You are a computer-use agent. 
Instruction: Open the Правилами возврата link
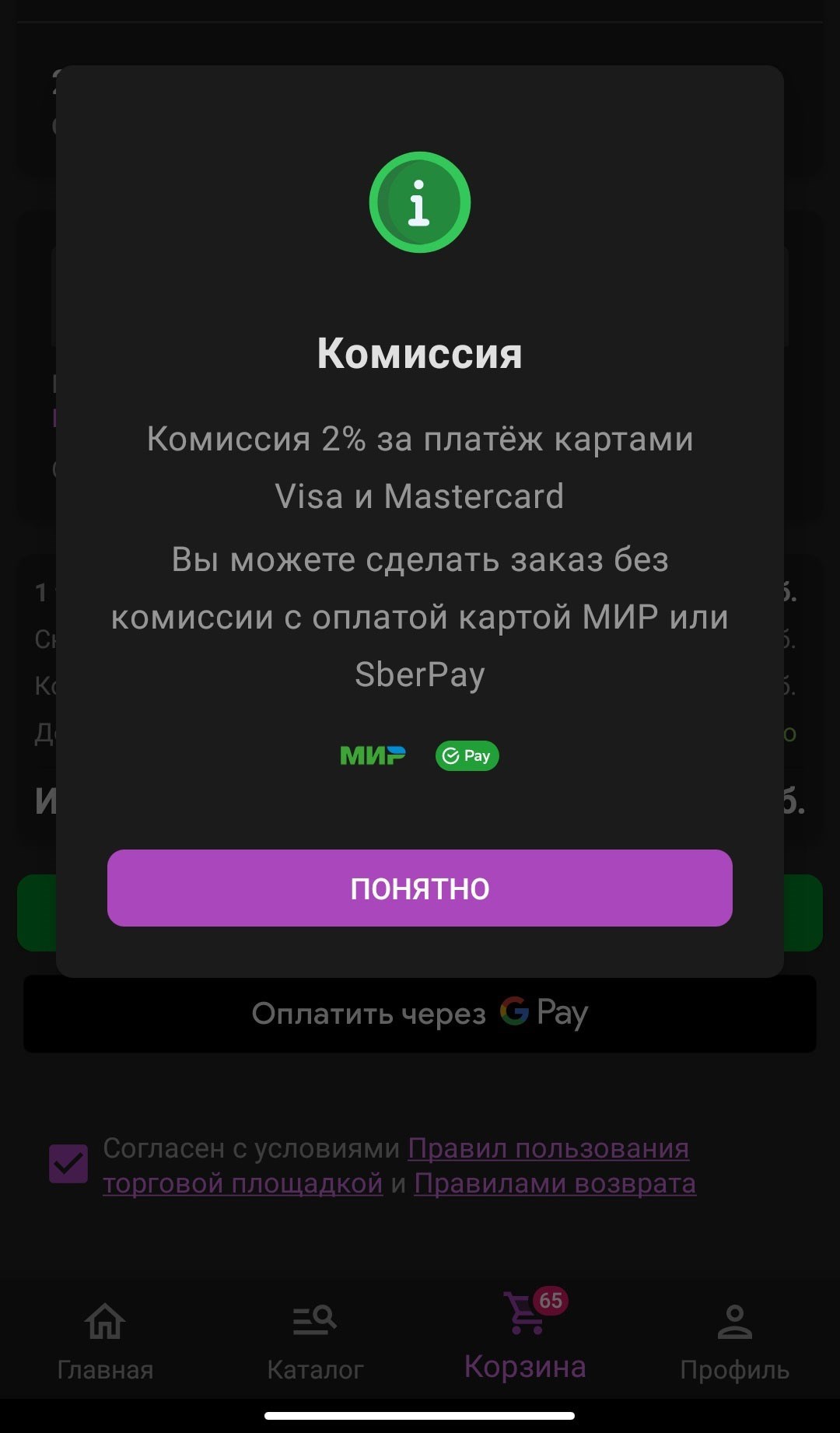coord(555,1183)
